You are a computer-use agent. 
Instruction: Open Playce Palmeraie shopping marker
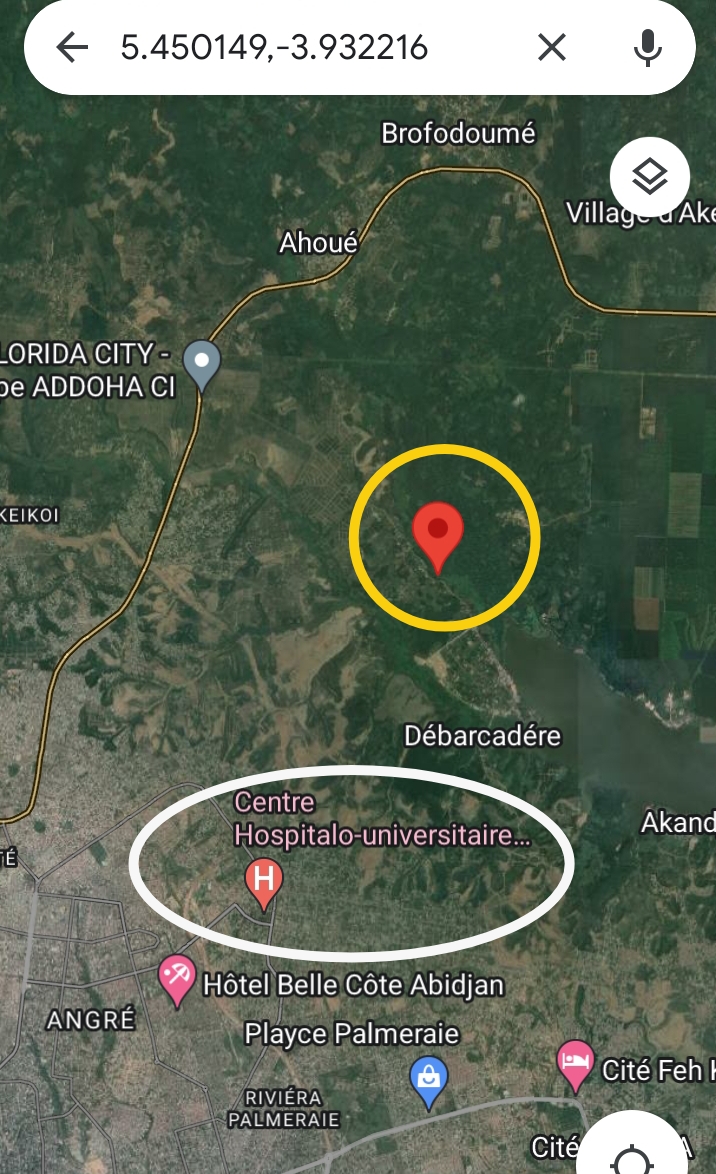click(x=429, y=1080)
